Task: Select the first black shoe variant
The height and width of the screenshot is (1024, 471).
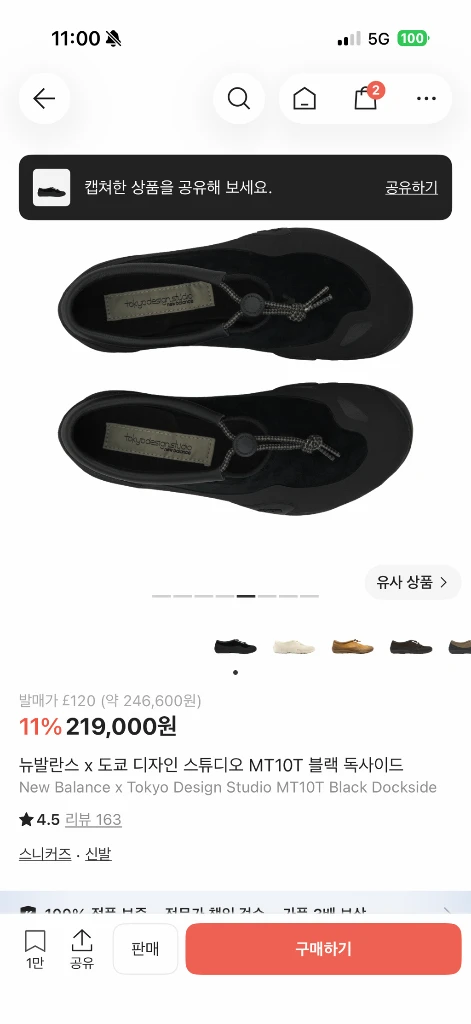Action: point(235,647)
